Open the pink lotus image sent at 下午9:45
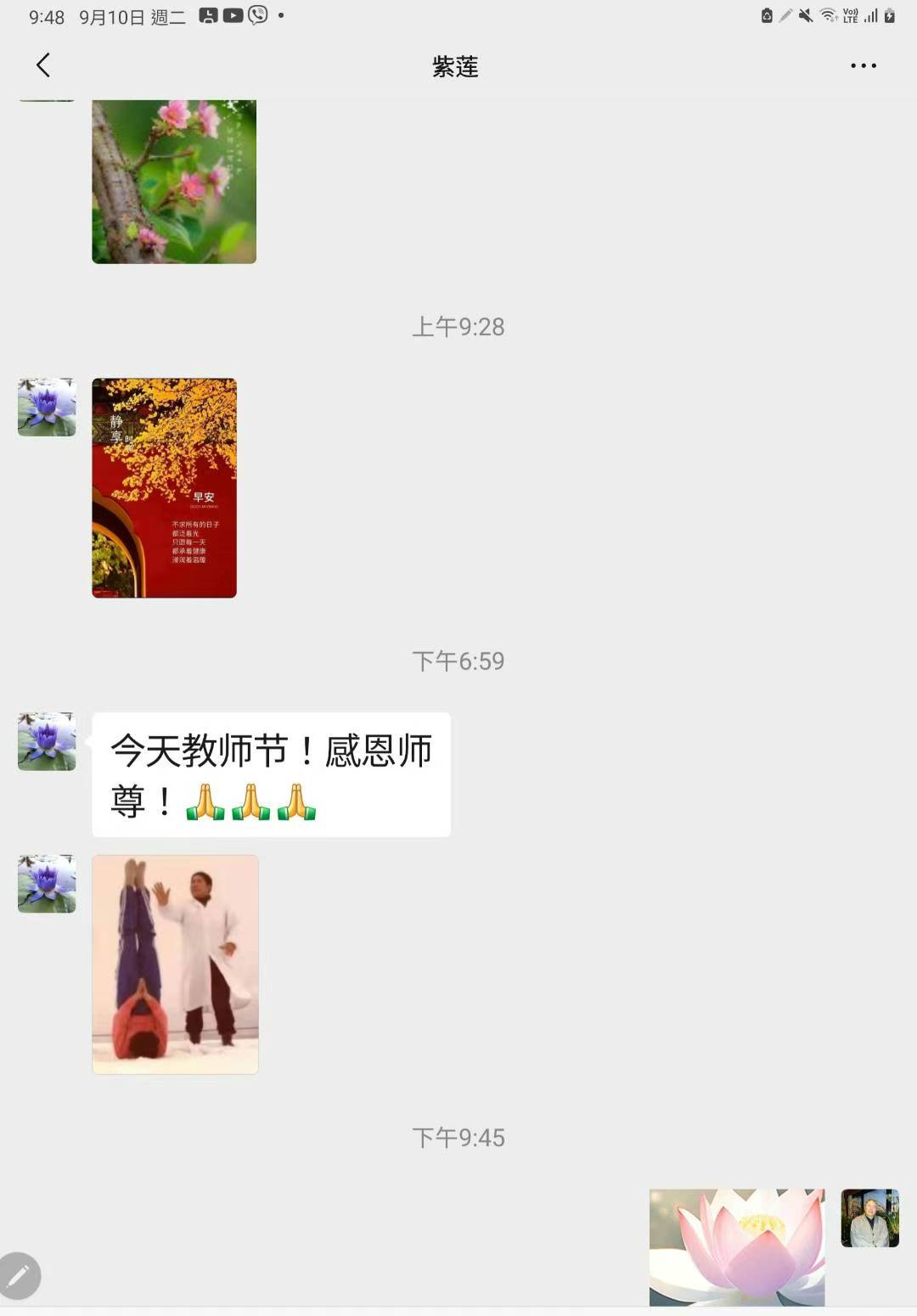This screenshot has height=1316, width=917. (x=736, y=1246)
